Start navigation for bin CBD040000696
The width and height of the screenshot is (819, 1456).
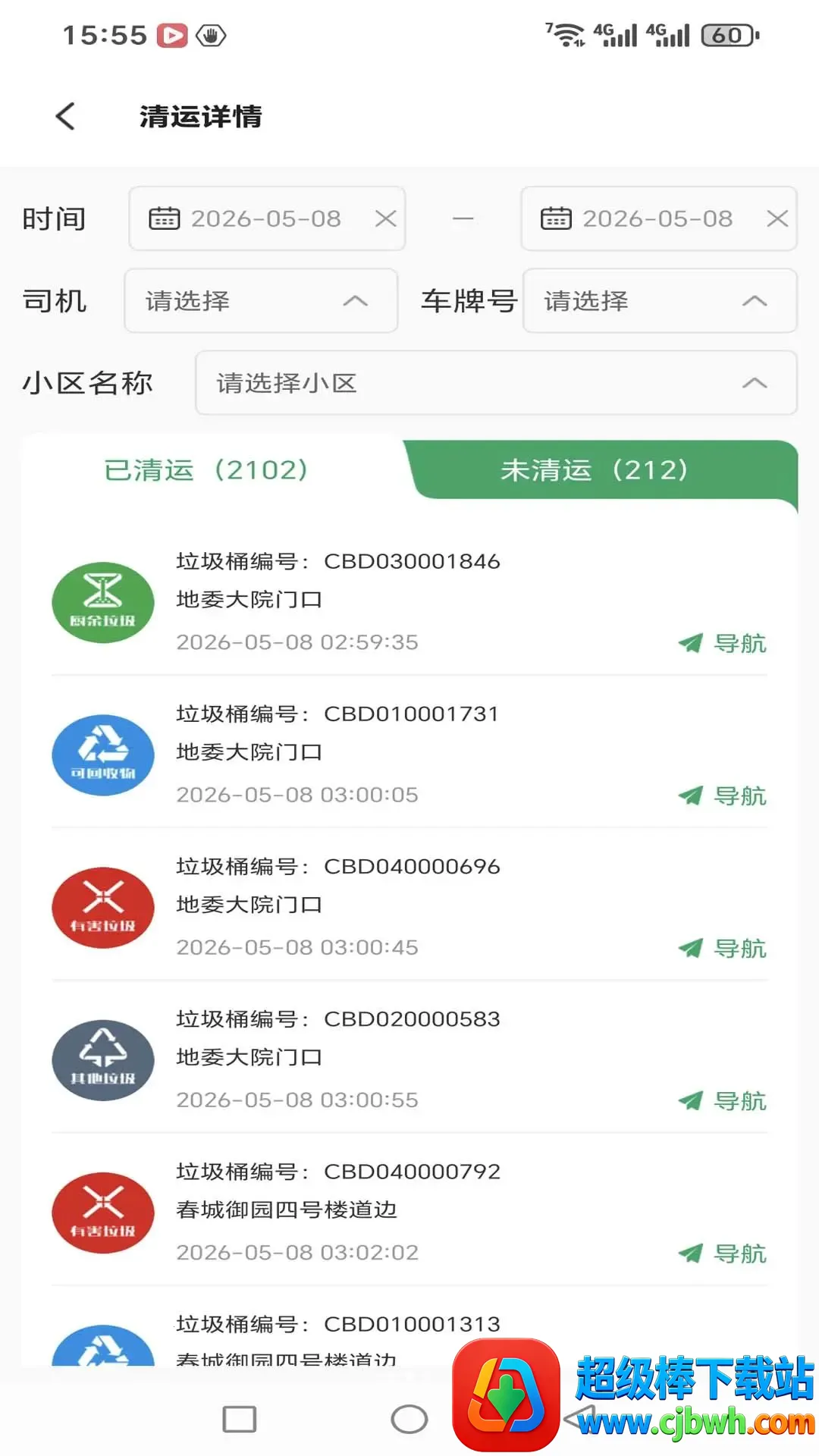722,948
